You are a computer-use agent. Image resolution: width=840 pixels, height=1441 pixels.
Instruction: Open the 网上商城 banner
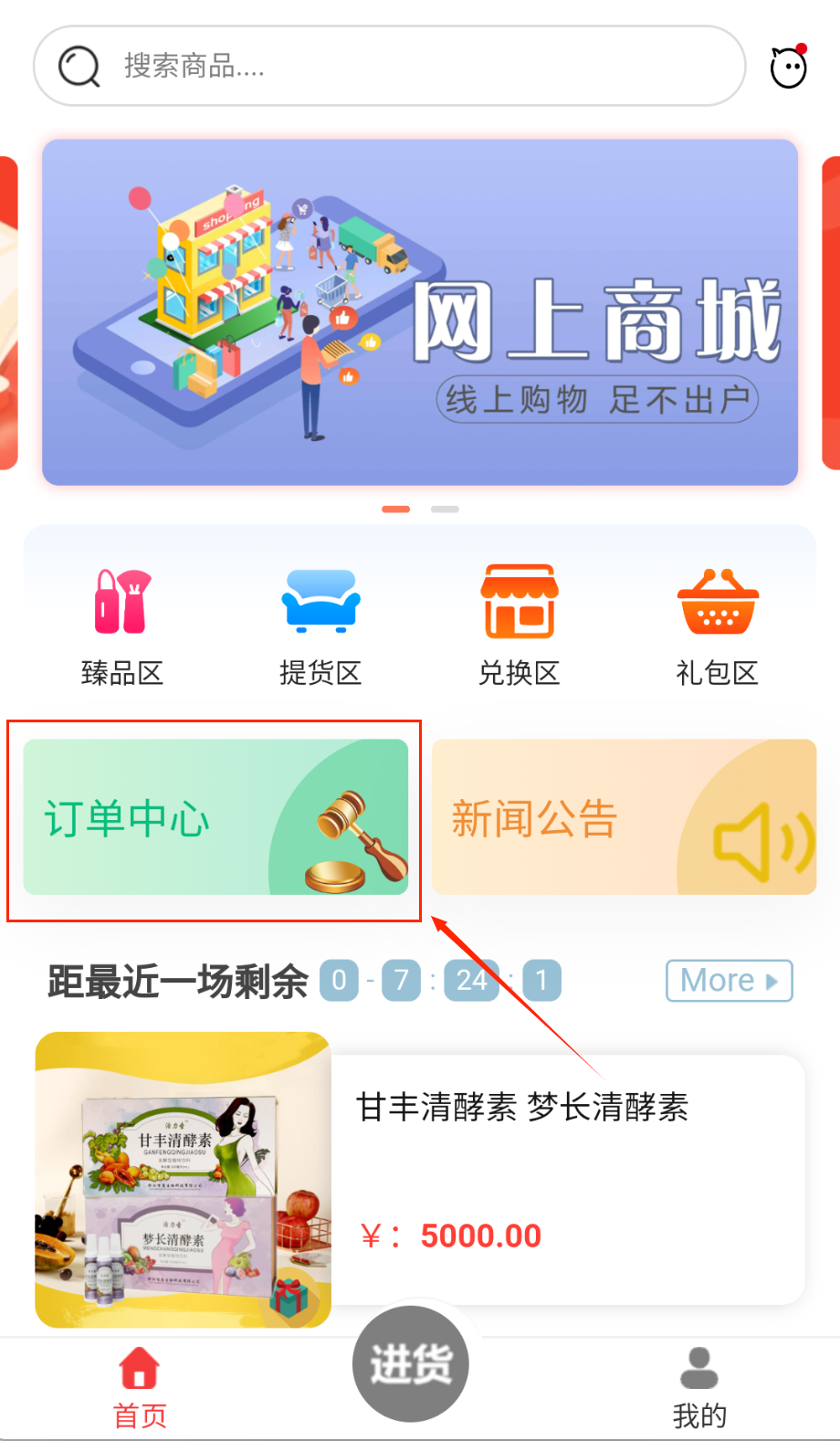coord(420,312)
